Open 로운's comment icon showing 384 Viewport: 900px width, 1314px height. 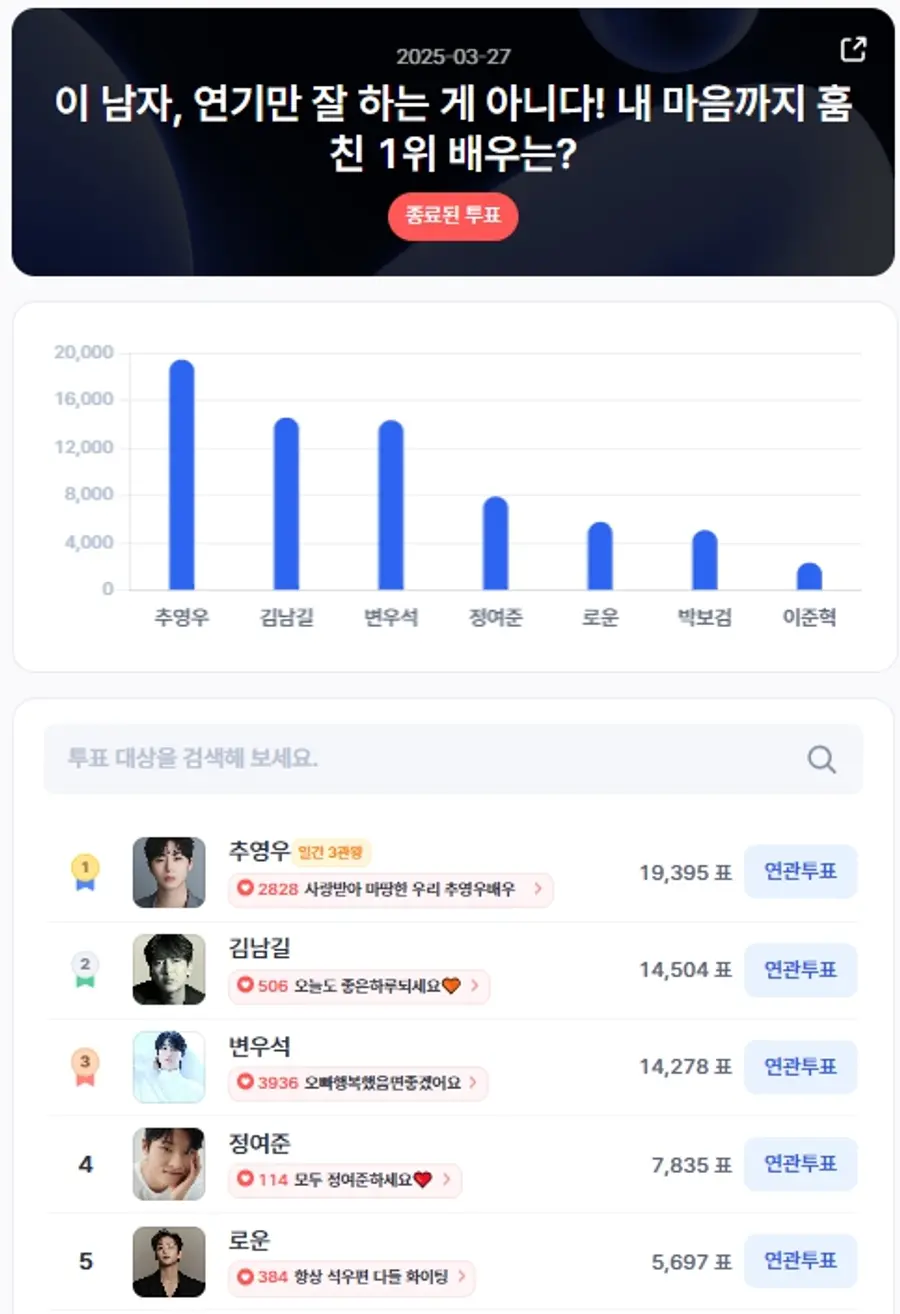[245, 1278]
